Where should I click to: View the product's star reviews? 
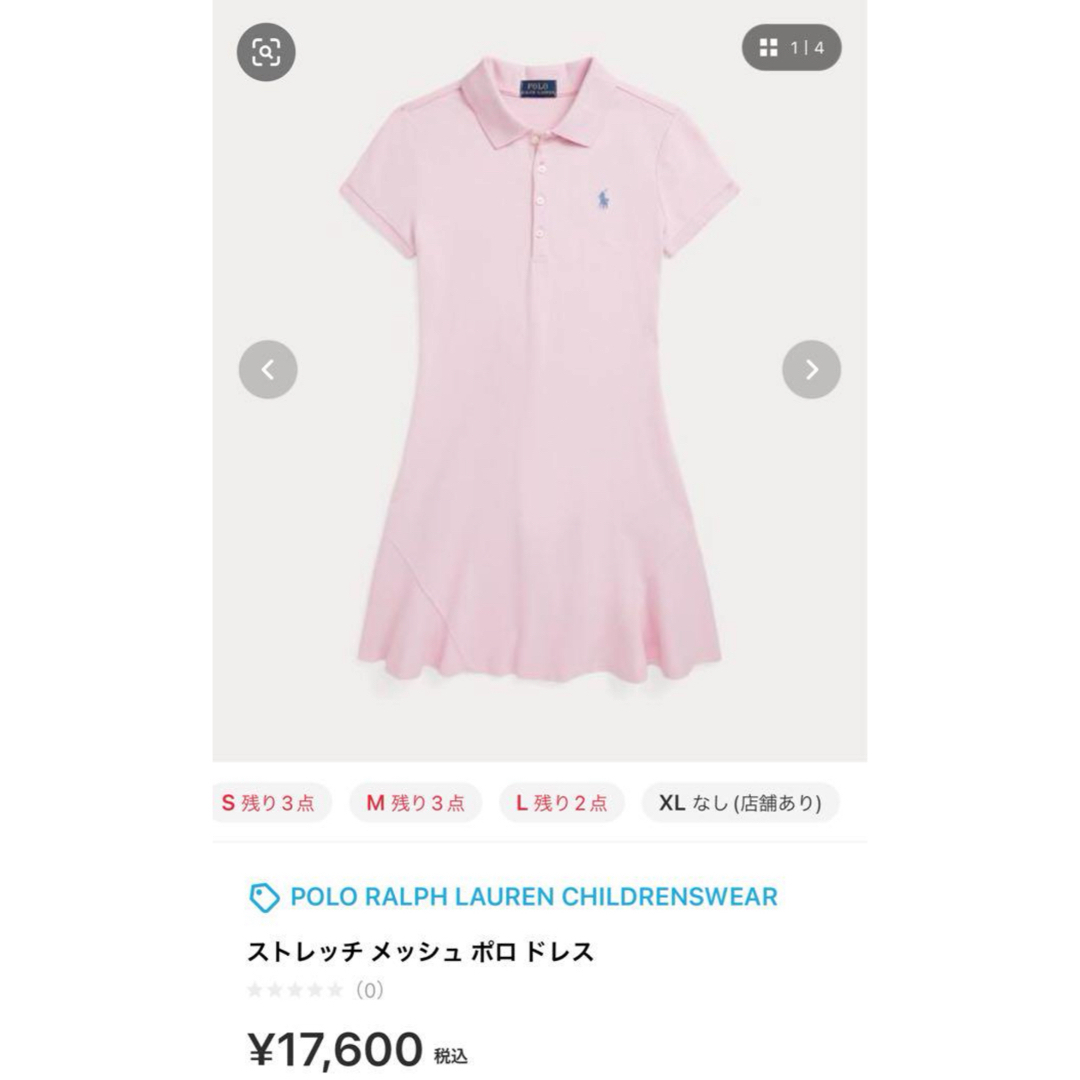coord(314,990)
